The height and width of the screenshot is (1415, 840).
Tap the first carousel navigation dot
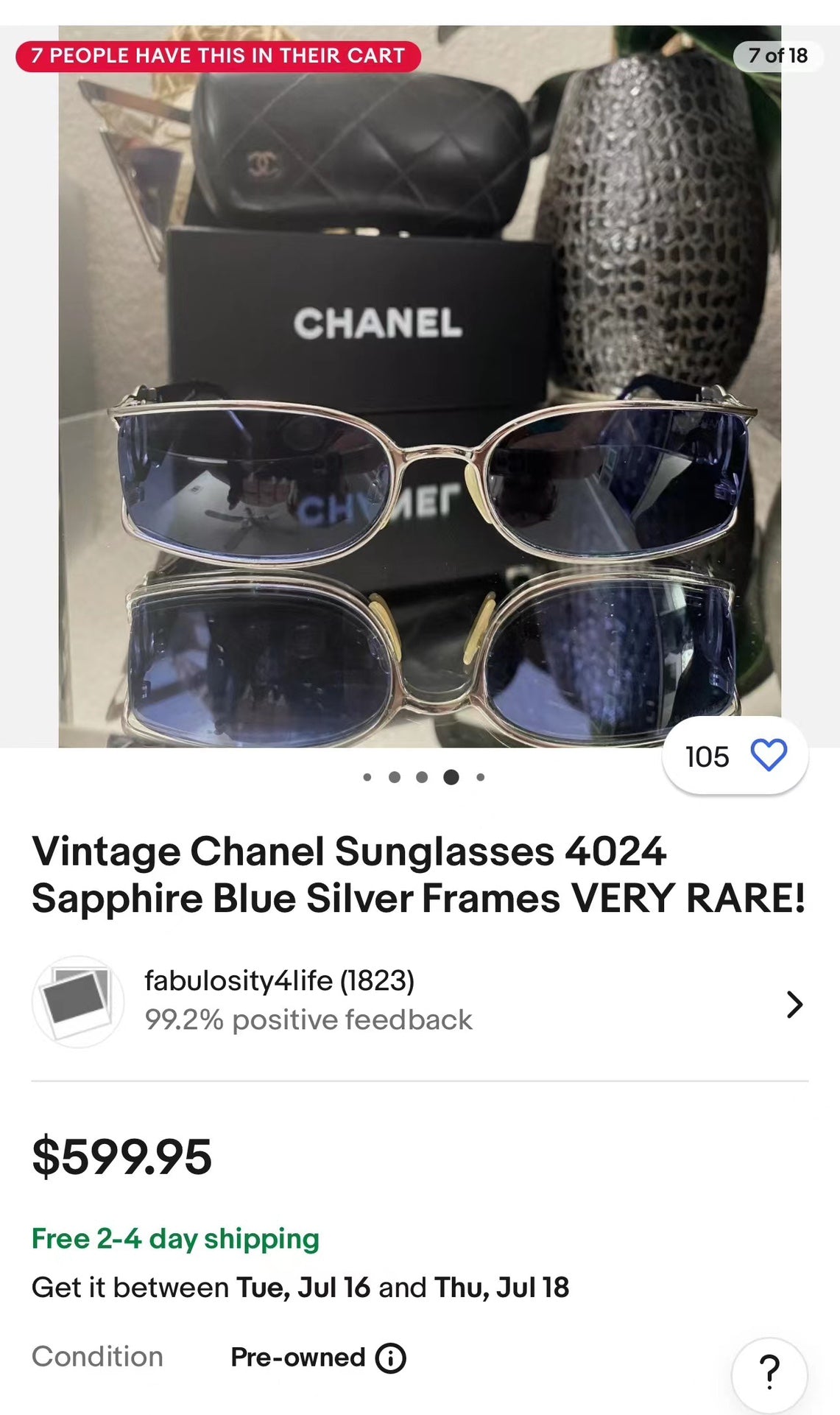[x=366, y=777]
